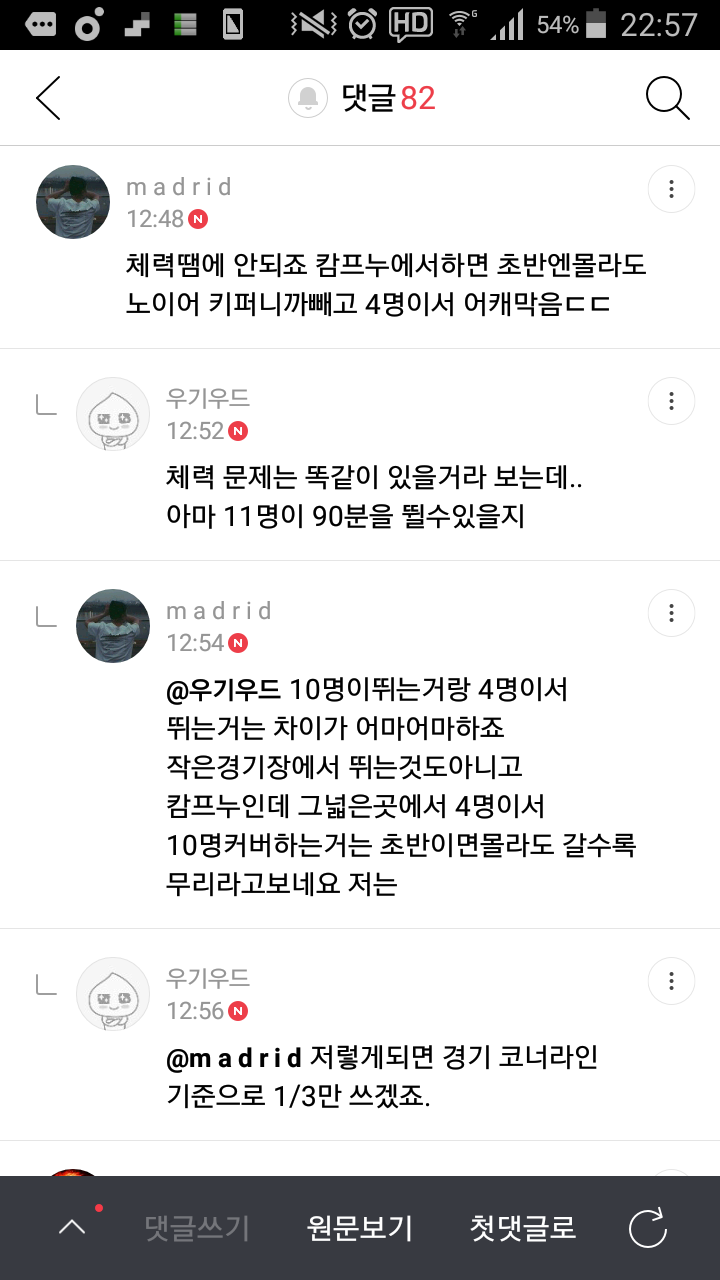View madrid's profile picture on 12:48 comment

point(73,202)
